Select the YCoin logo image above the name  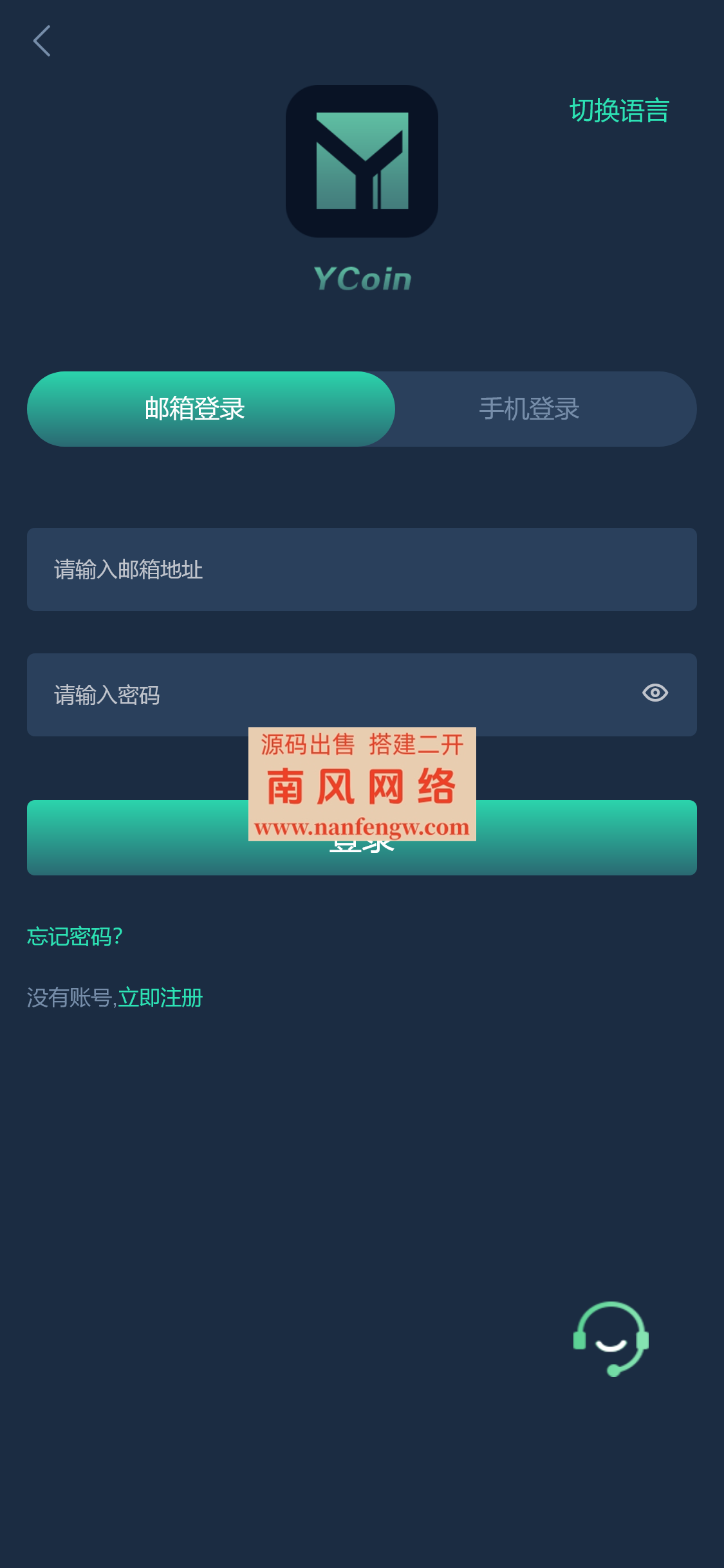(x=362, y=162)
